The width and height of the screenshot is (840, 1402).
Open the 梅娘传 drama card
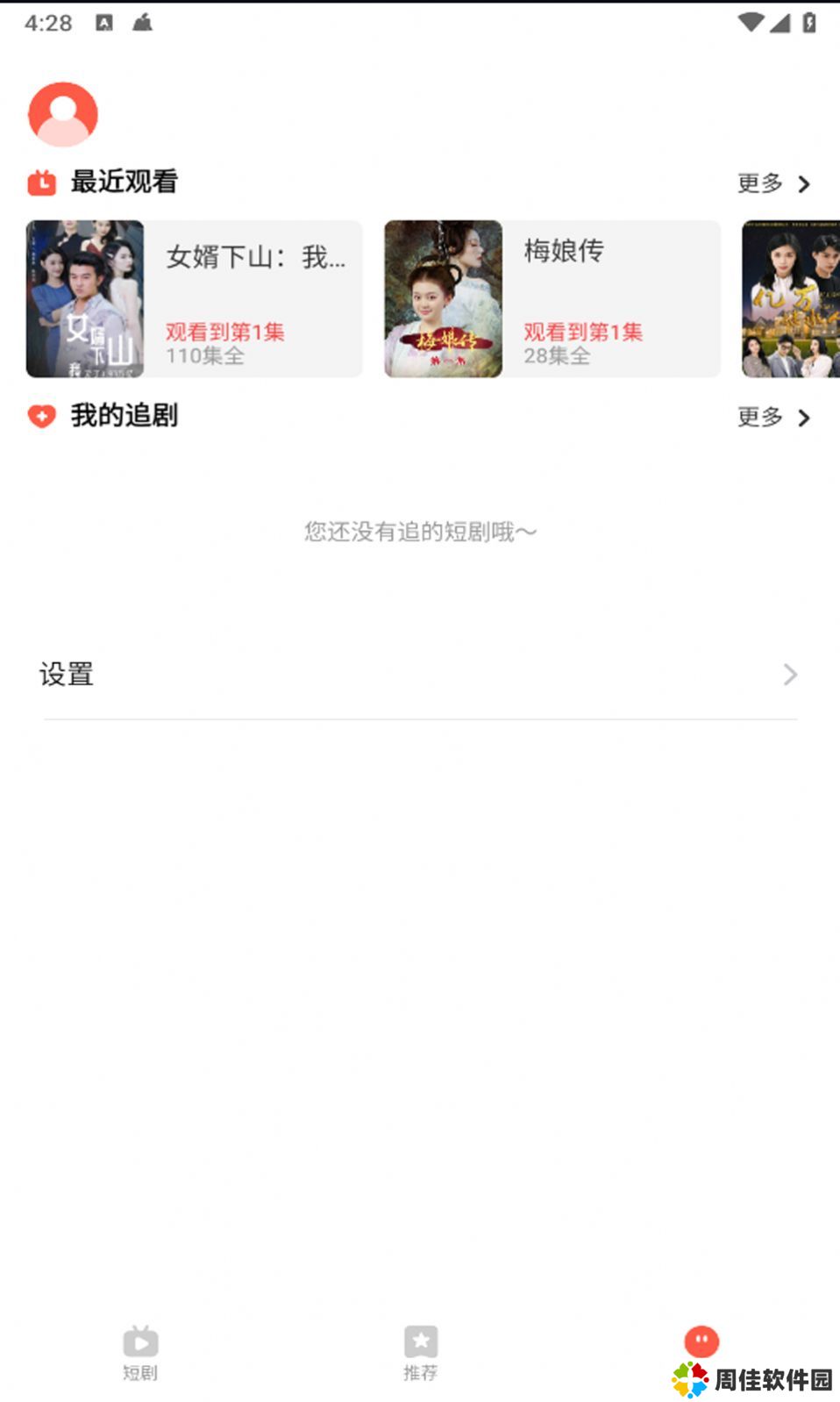(552, 299)
